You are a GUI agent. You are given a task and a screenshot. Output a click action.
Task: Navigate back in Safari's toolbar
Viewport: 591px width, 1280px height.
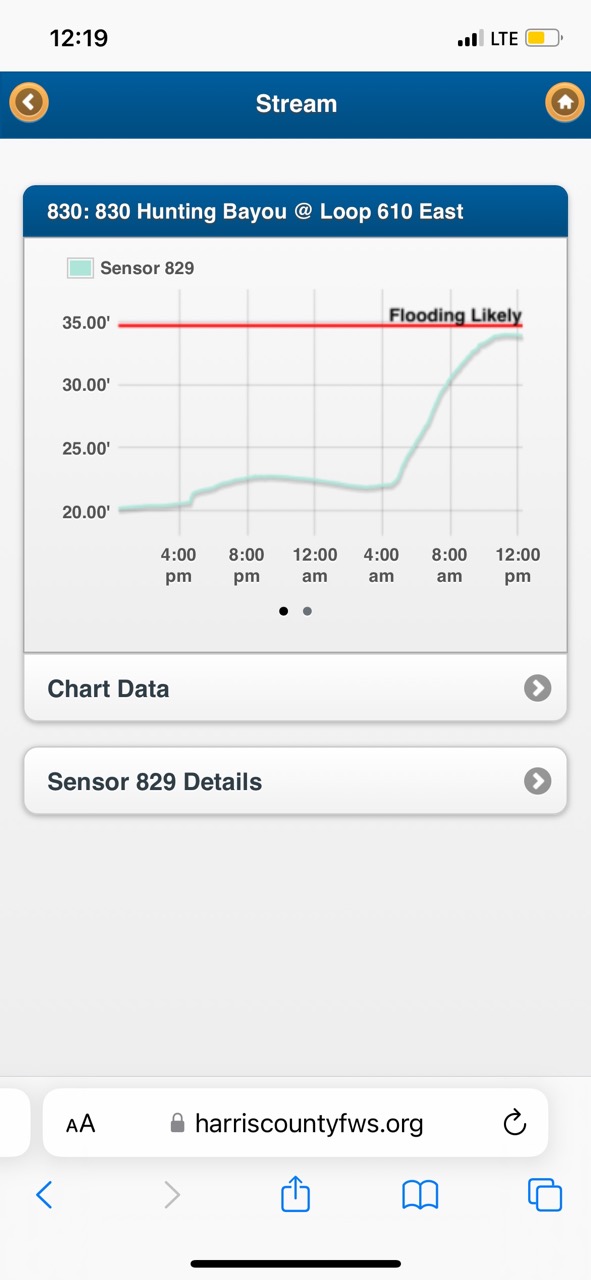[x=44, y=1194]
